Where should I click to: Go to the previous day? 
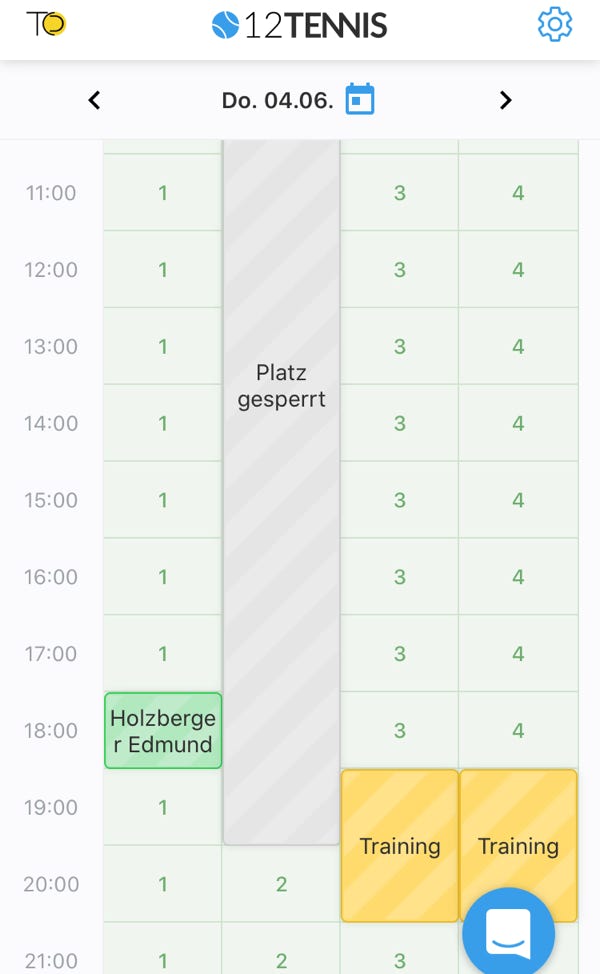[x=94, y=100]
